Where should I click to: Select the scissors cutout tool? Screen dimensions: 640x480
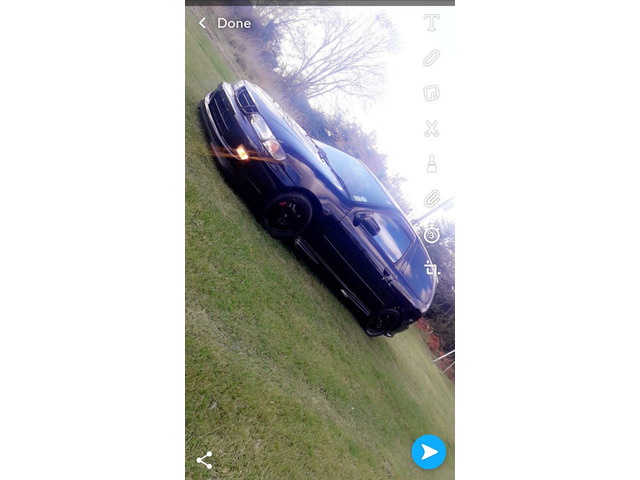(431, 128)
